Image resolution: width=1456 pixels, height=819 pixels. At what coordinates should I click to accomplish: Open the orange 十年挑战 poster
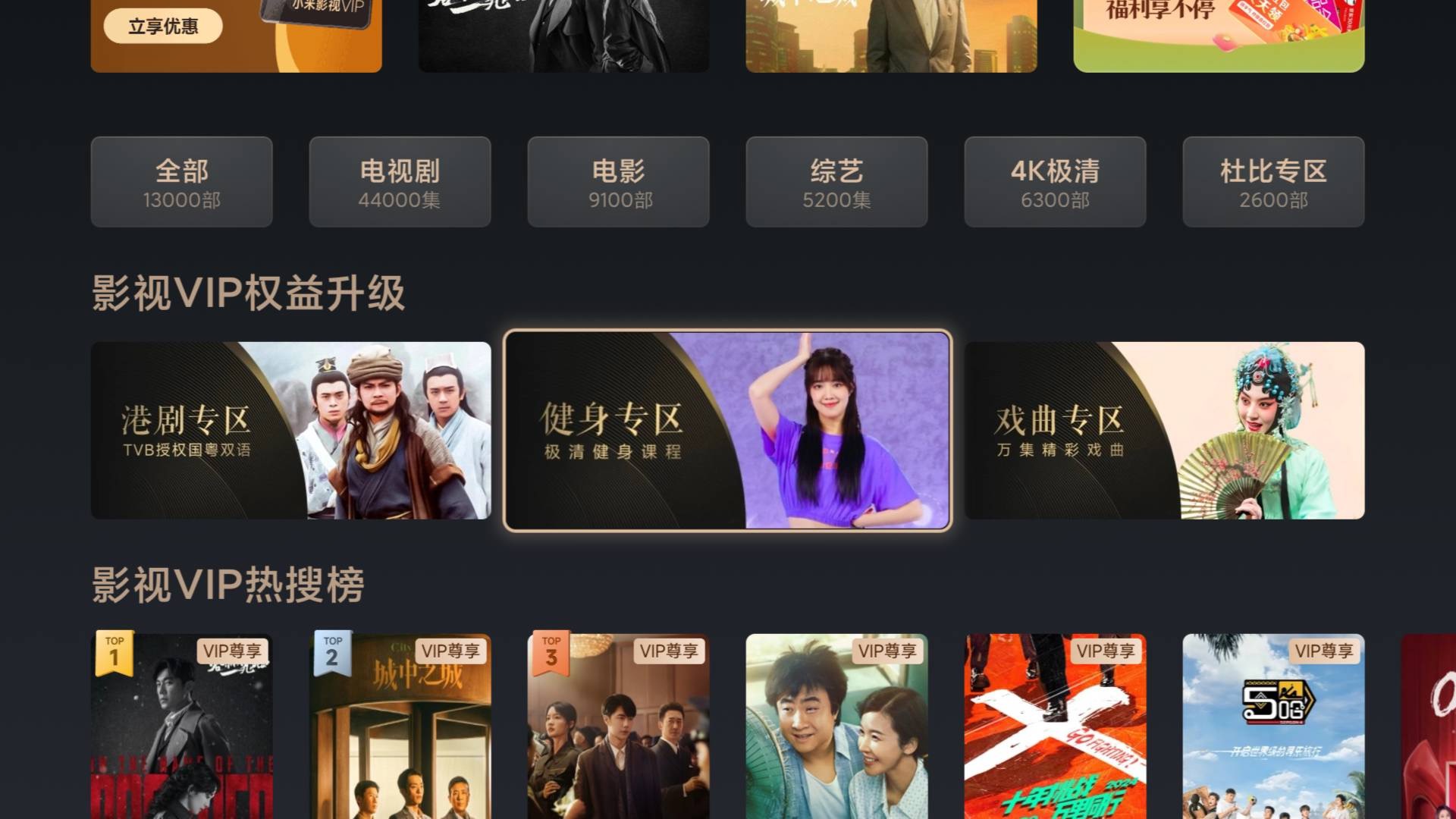coord(1055,728)
